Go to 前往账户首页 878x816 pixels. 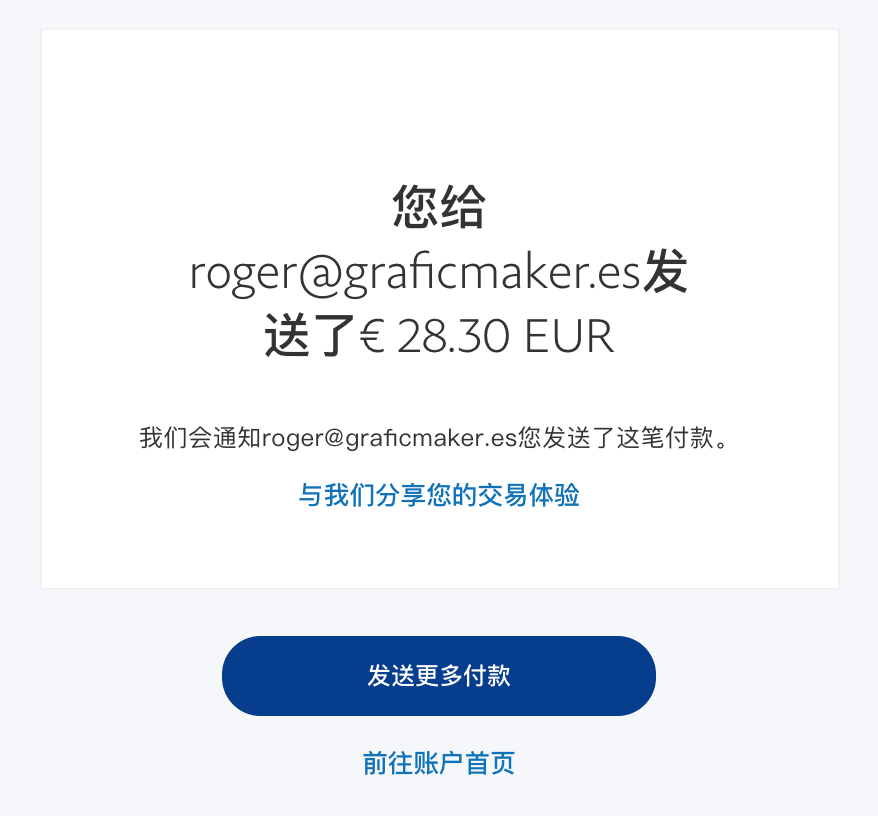[x=439, y=764]
